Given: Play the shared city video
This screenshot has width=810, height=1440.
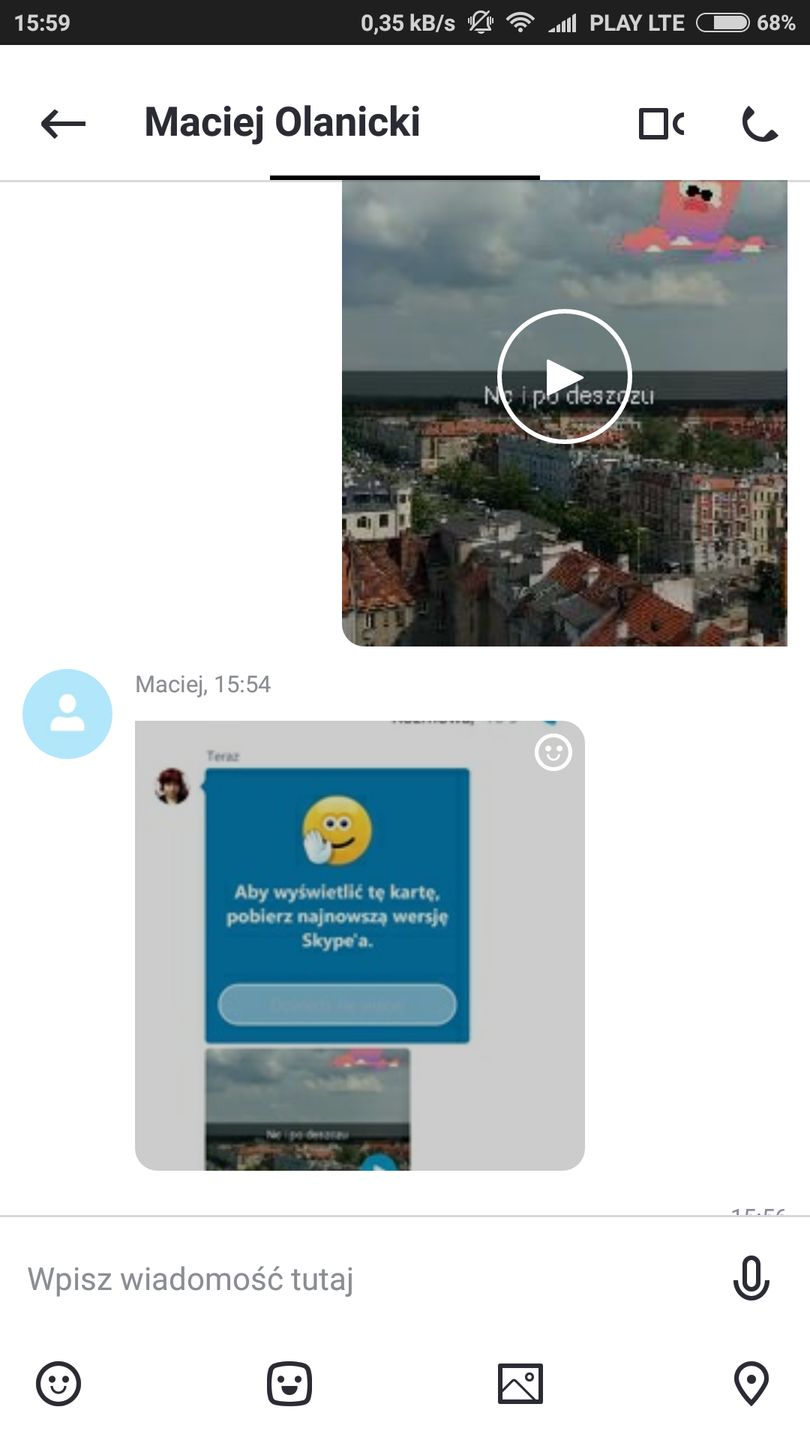Looking at the screenshot, I should pos(564,377).
